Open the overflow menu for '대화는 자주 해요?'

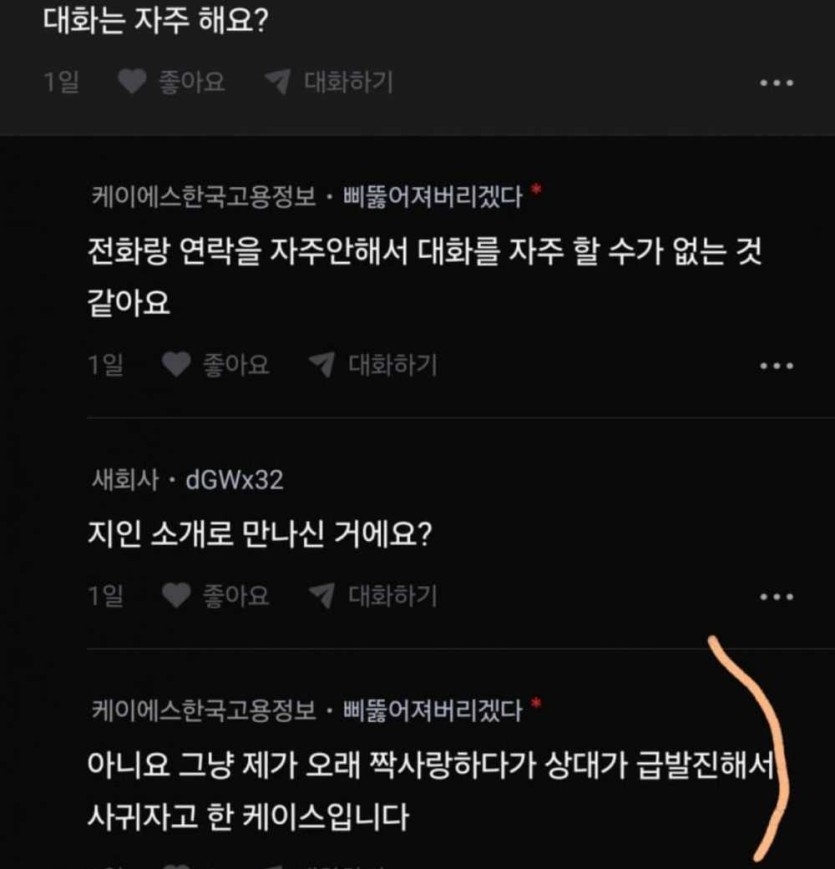(776, 83)
